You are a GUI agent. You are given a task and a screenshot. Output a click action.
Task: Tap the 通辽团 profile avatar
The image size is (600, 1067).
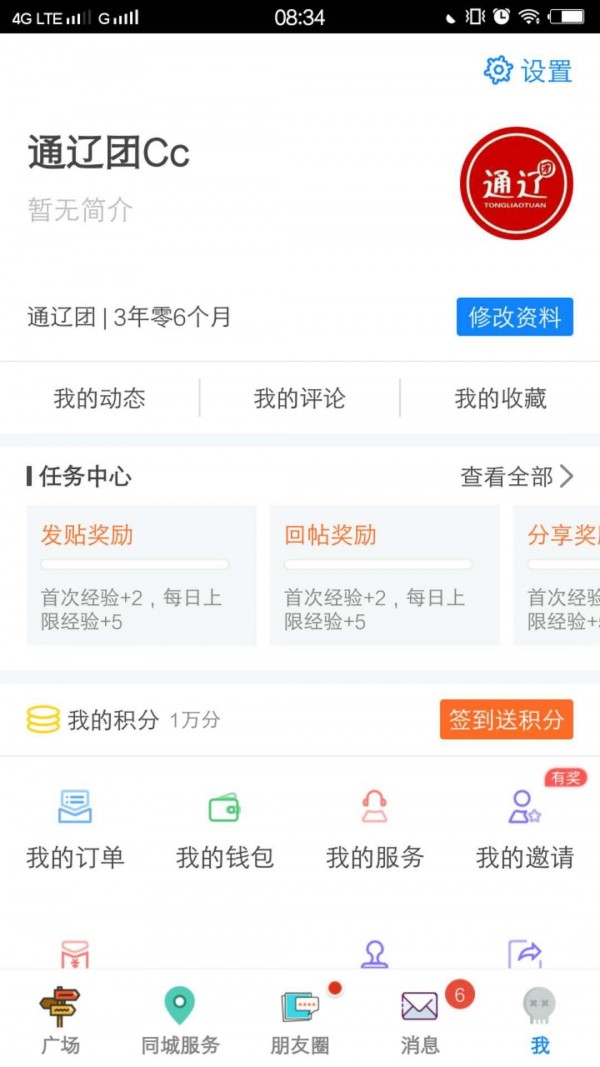(x=516, y=183)
